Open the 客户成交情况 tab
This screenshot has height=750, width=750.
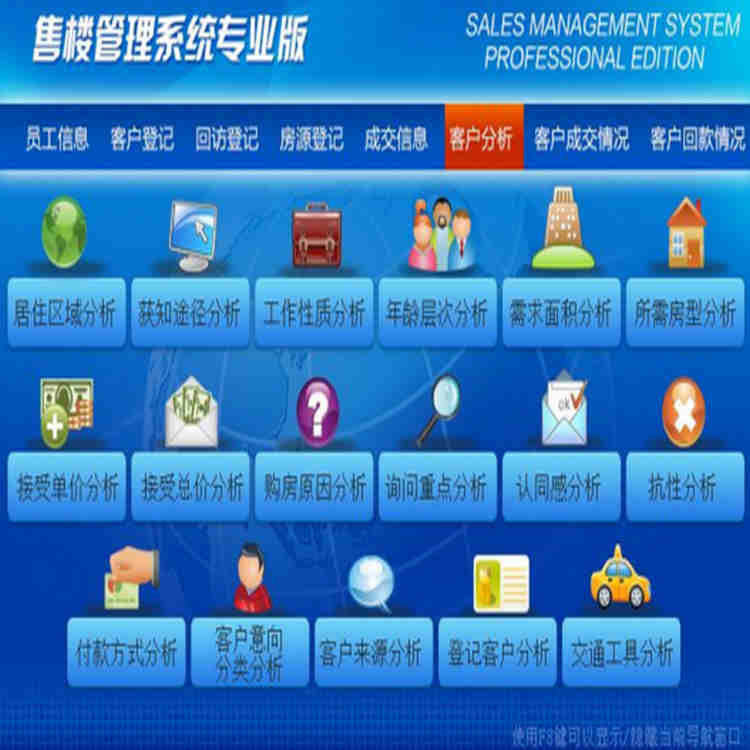[x=581, y=138]
